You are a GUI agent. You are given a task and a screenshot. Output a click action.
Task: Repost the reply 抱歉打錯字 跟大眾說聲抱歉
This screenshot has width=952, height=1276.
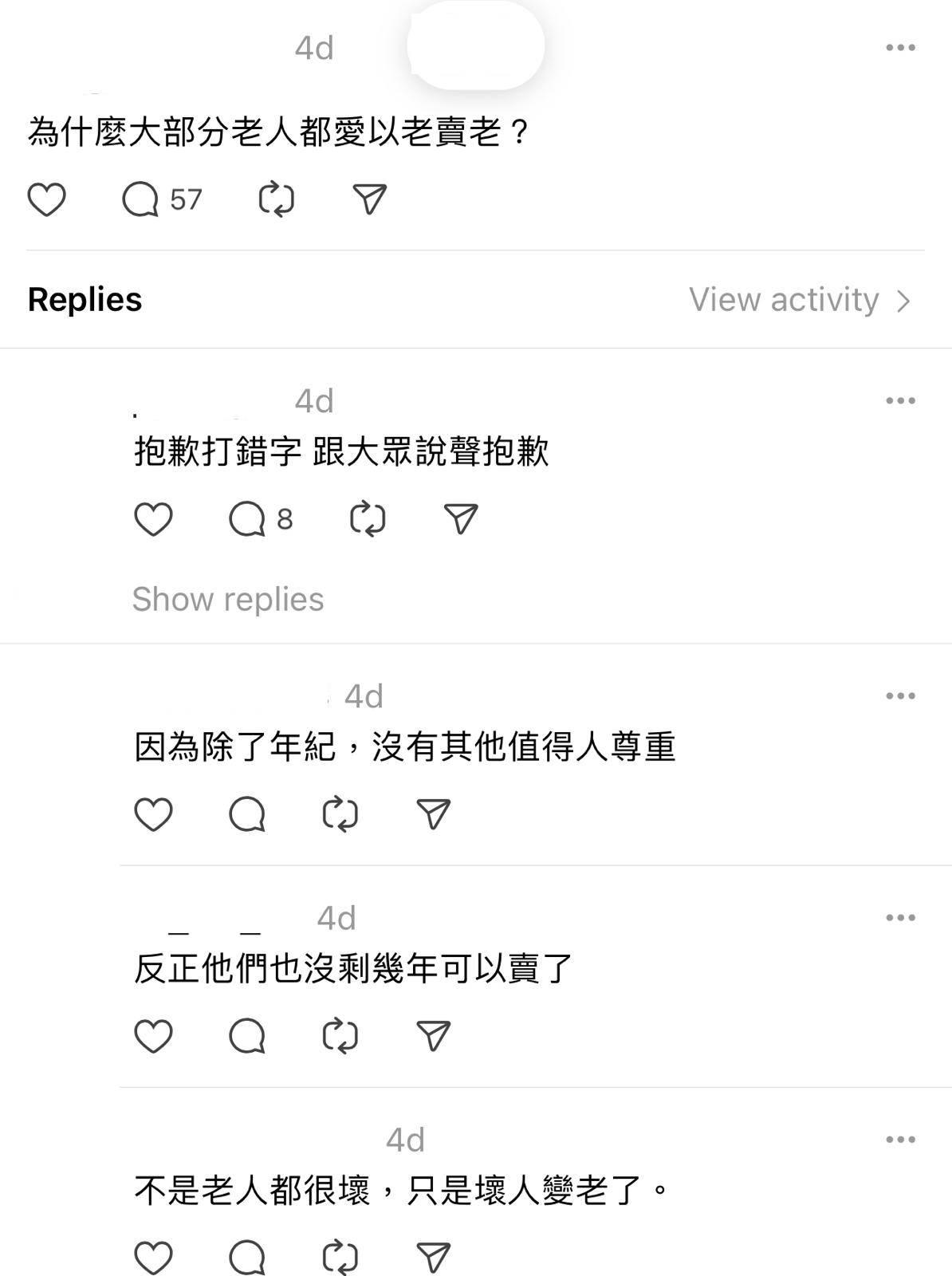[x=368, y=520]
